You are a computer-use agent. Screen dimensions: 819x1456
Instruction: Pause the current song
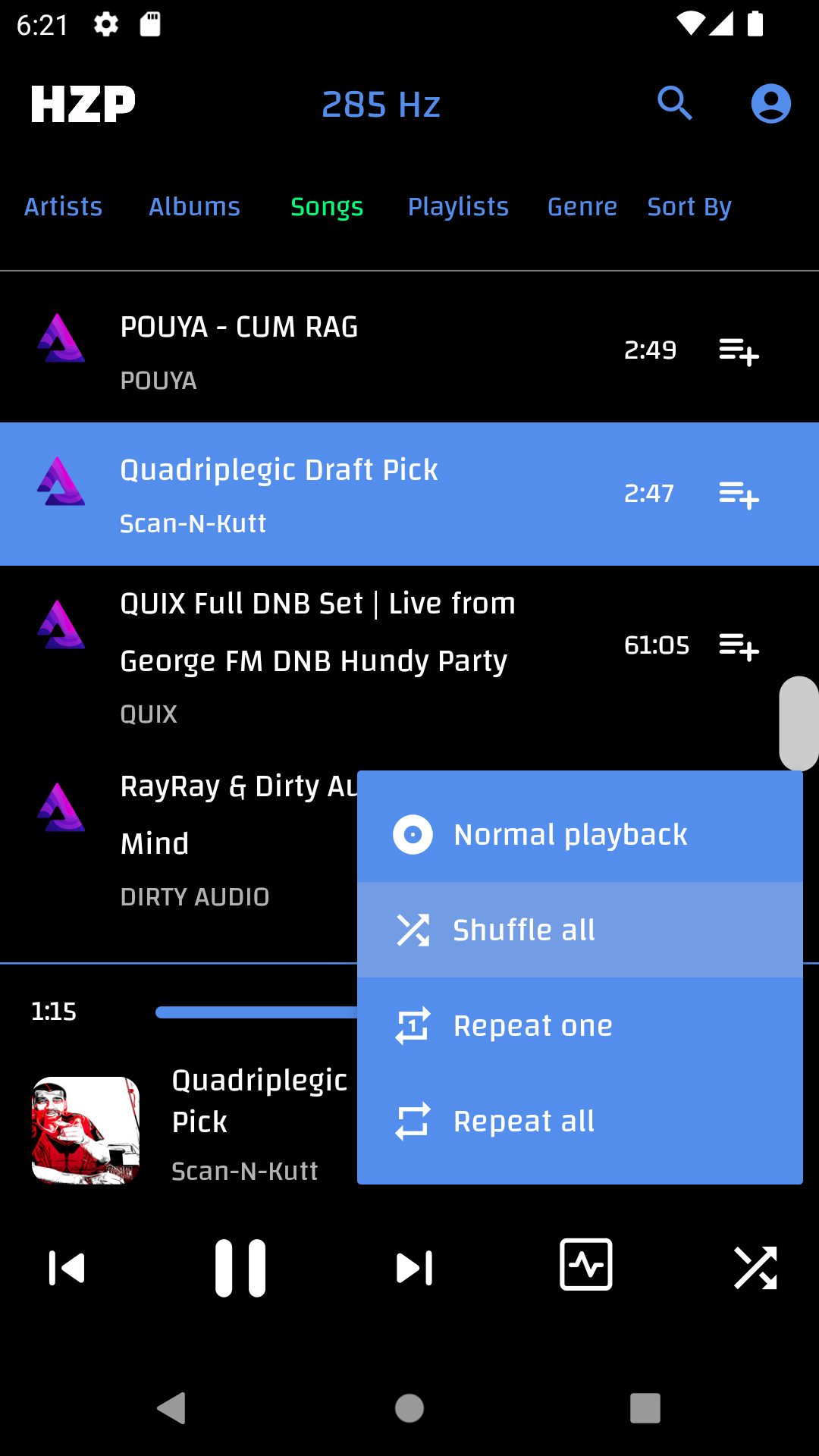(240, 1268)
